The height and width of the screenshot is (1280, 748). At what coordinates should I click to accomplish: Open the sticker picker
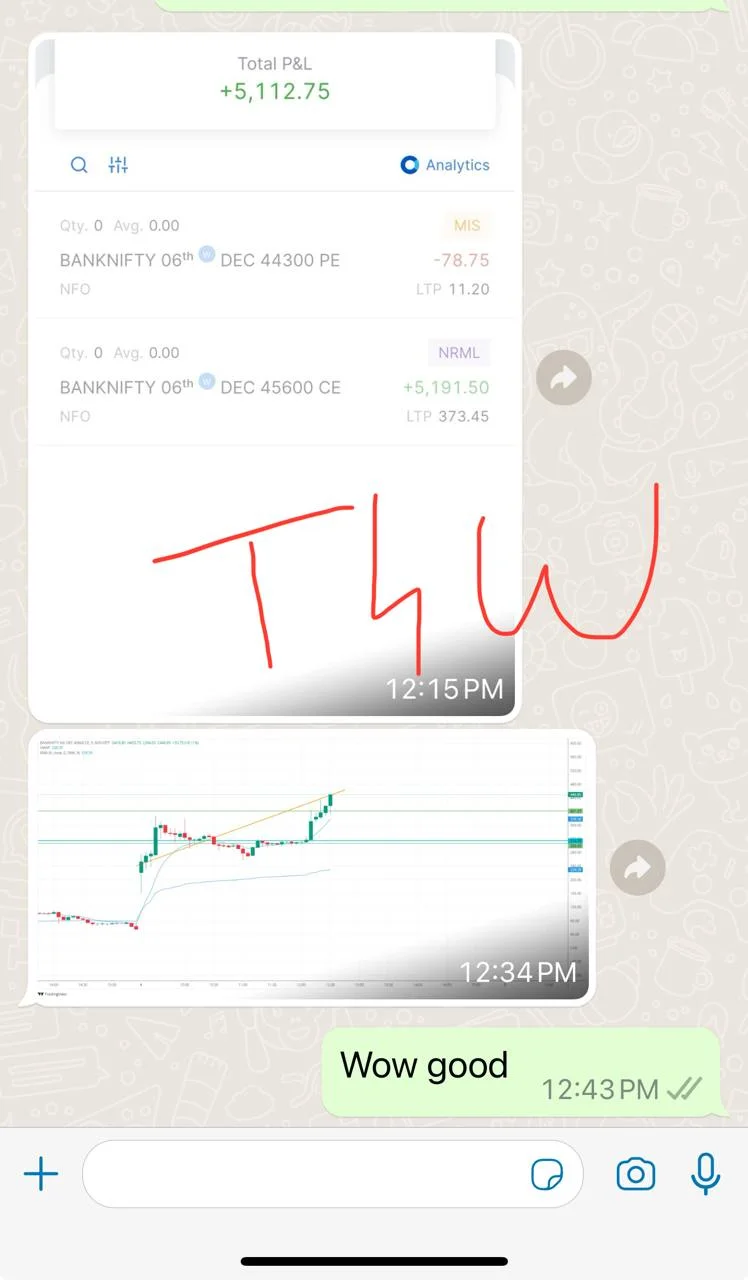[547, 1175]
